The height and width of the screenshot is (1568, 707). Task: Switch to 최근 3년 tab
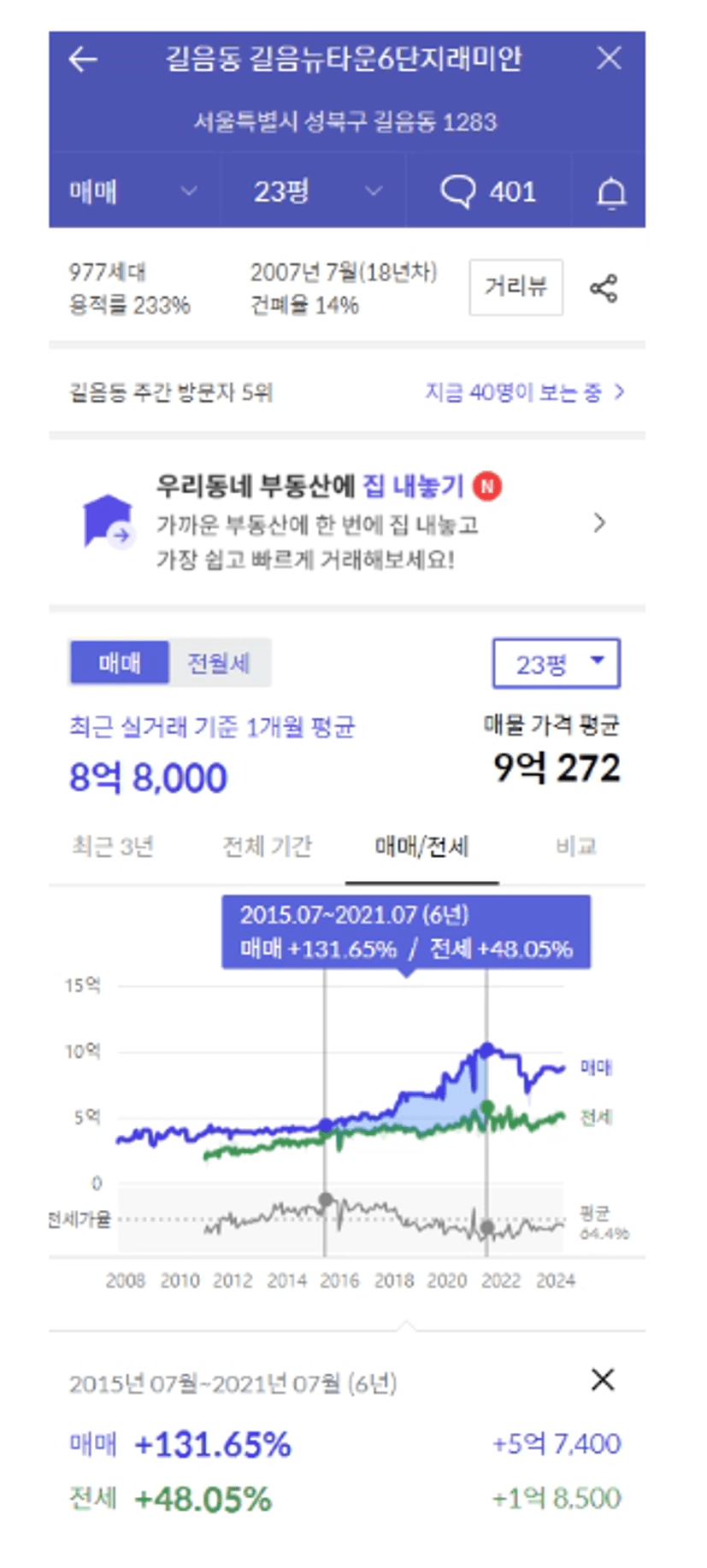click(x=113, y=847)
